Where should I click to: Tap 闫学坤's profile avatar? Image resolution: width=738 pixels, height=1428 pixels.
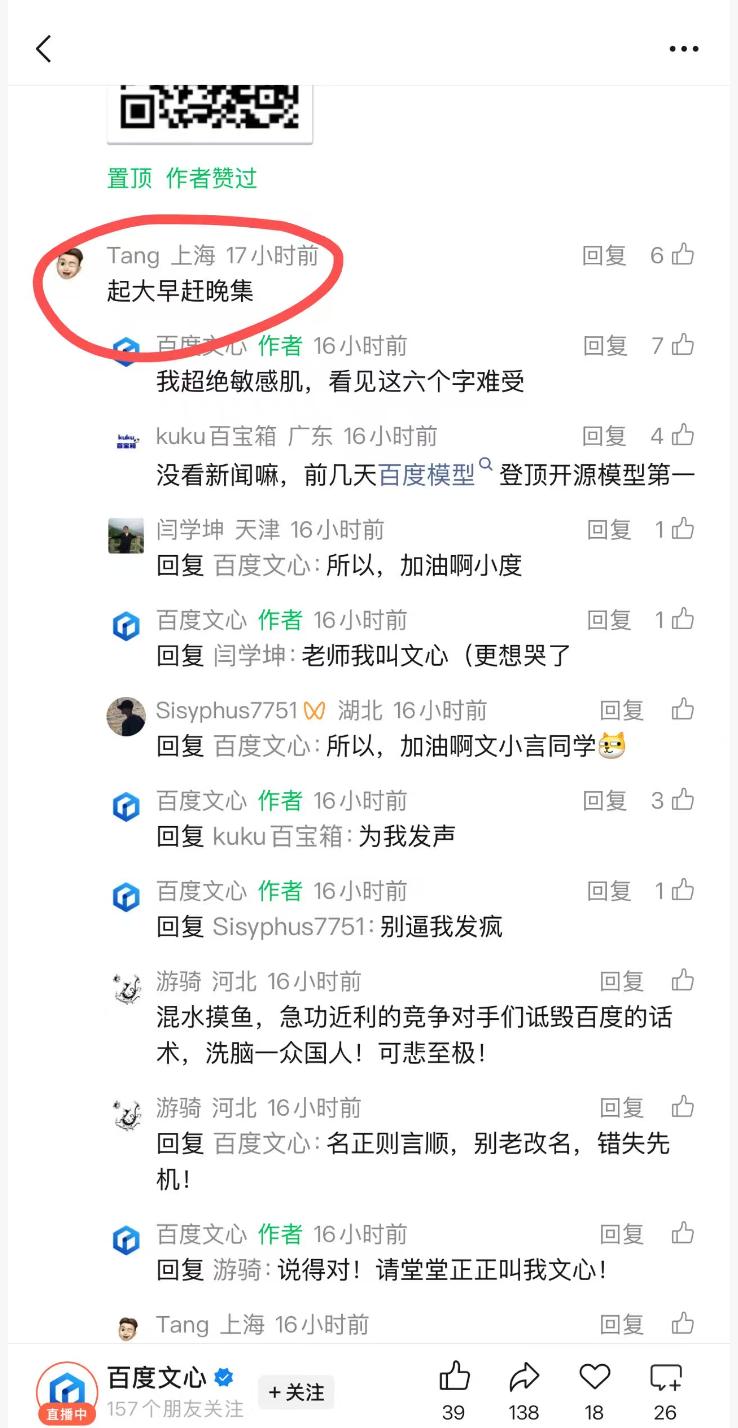pyautogui.click(x=125, y=535)
